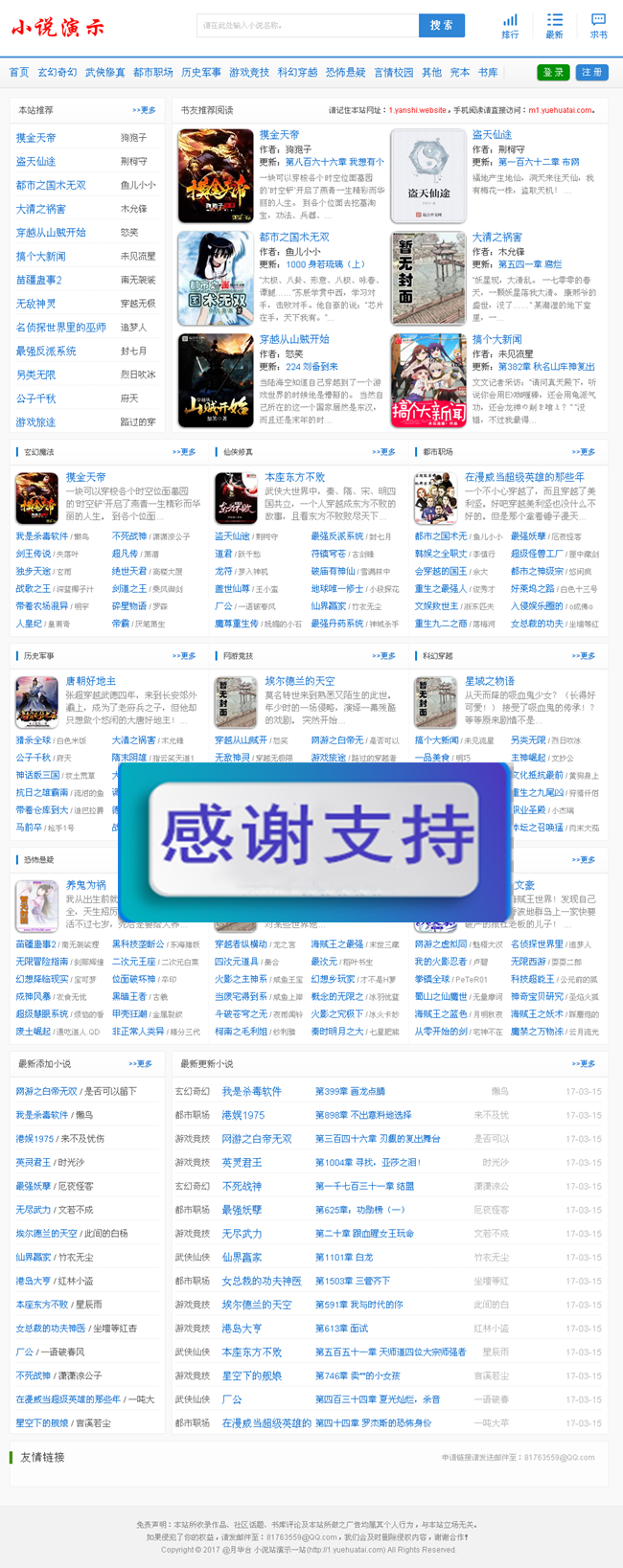Screen dimensions: 623x1568
Task: Open the 求书 book request icon
Action: 598,26
